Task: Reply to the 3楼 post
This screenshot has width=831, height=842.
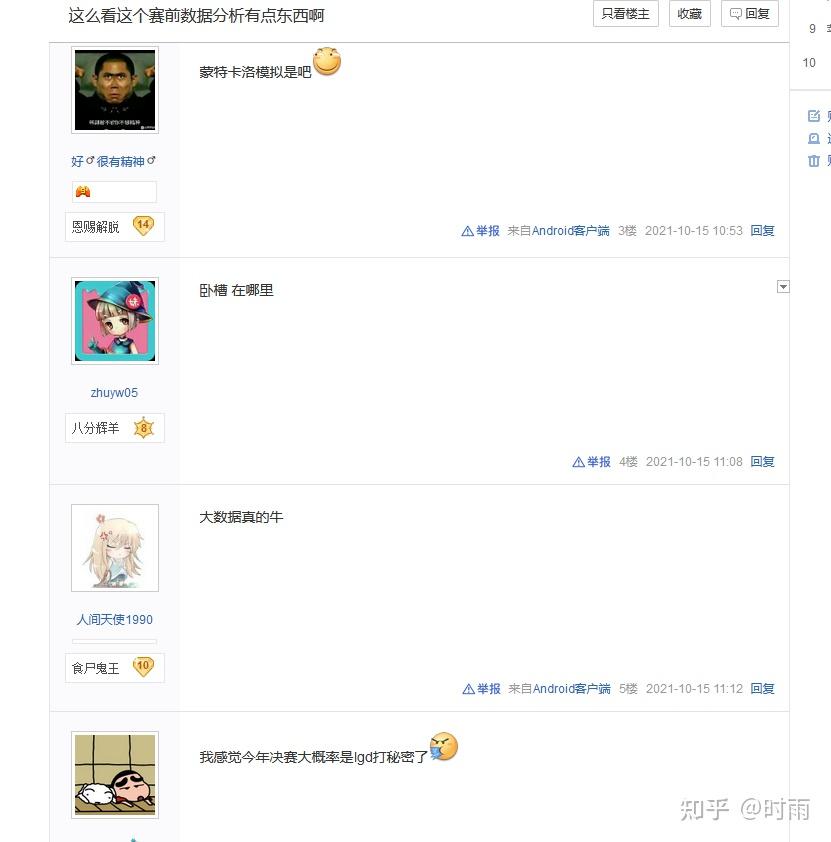Action: tap(762, 231)
